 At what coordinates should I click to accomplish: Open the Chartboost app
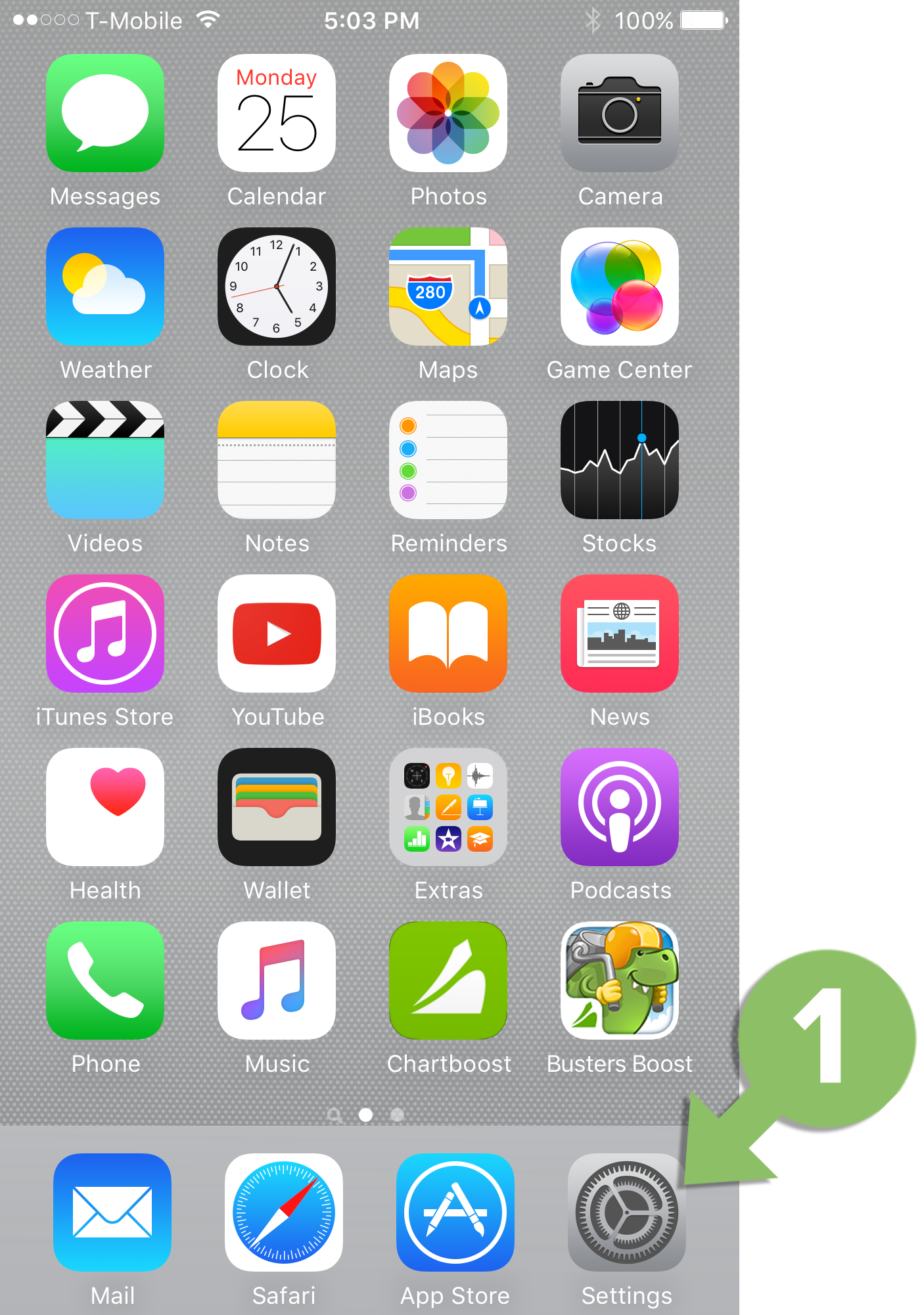[448, 980]
